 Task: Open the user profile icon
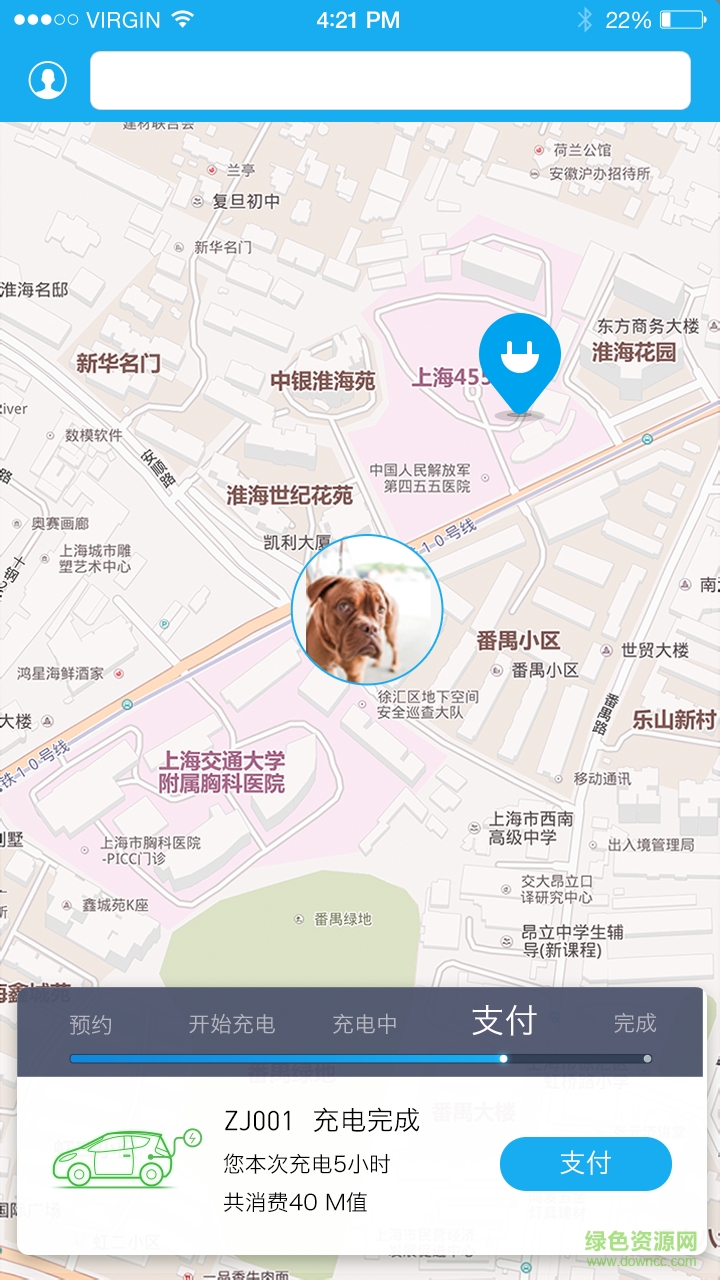tap(47, 80)
